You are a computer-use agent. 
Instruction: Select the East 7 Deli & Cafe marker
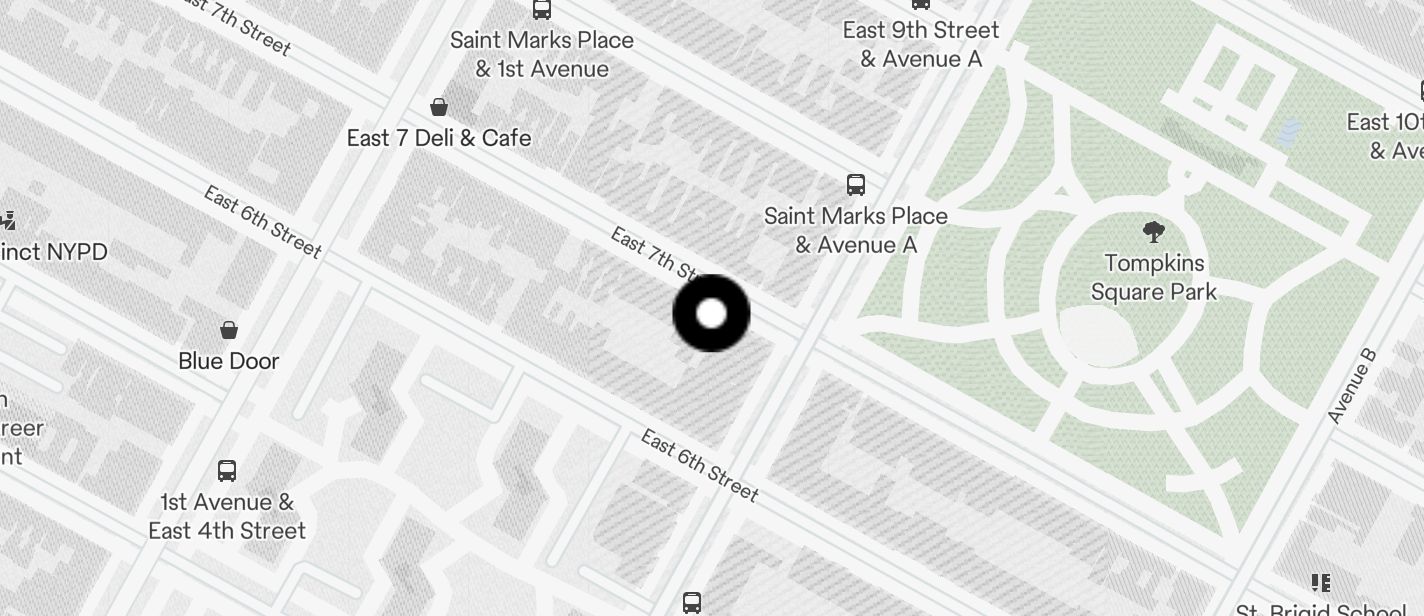(438, 107)
